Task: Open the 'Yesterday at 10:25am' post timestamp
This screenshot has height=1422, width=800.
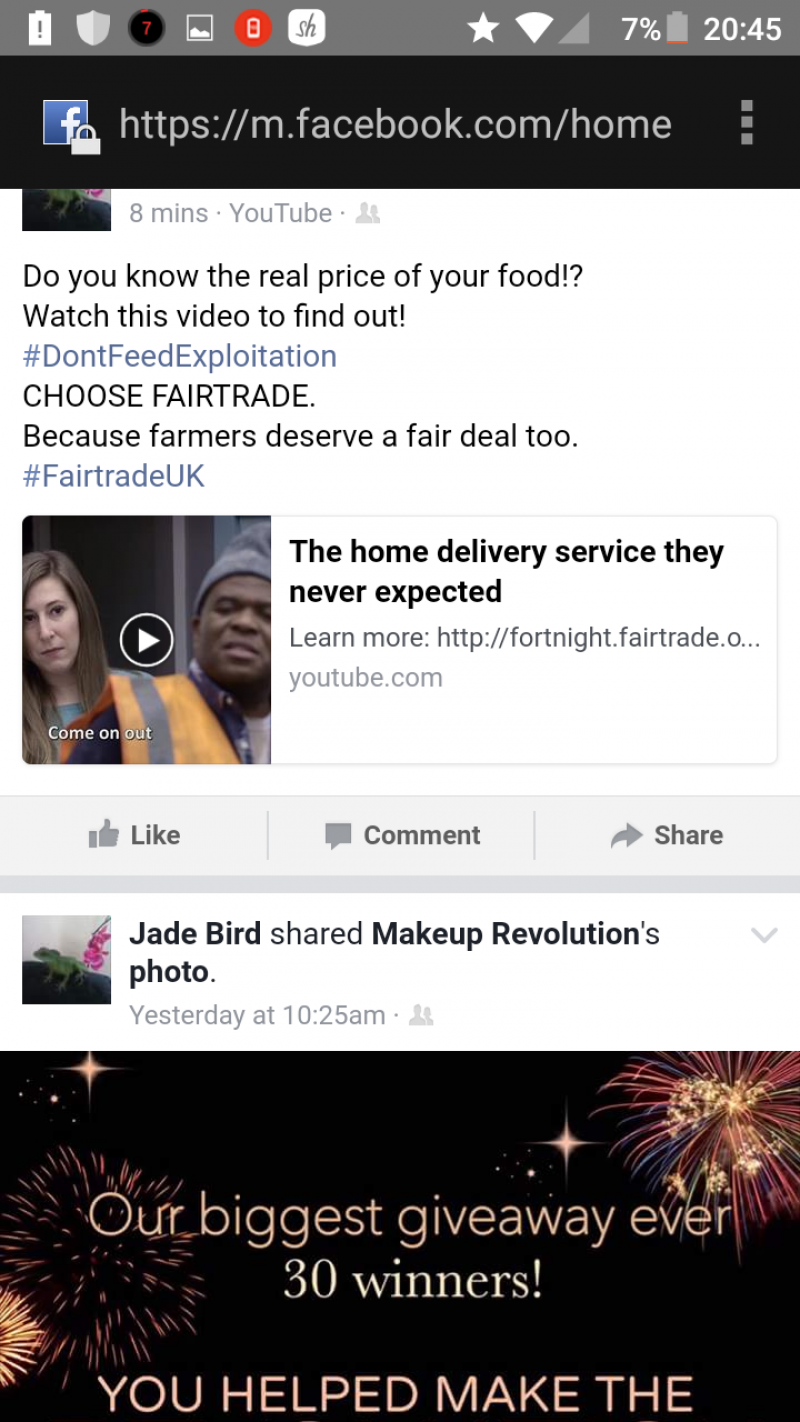Action: tap(257, 1015)
